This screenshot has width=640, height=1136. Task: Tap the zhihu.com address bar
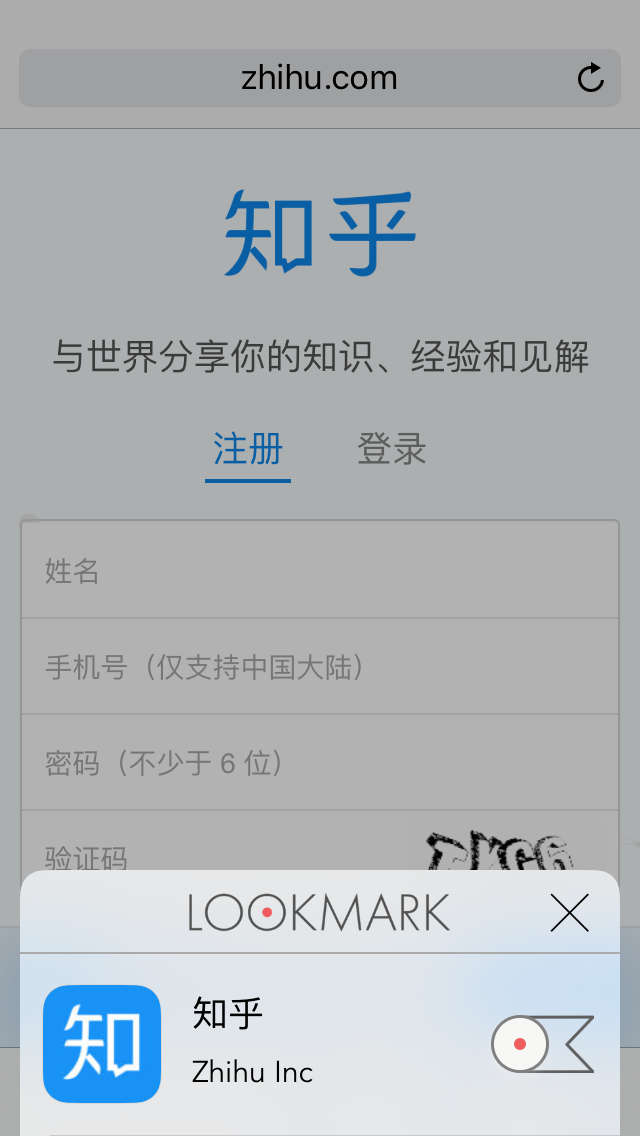point(300,78)
